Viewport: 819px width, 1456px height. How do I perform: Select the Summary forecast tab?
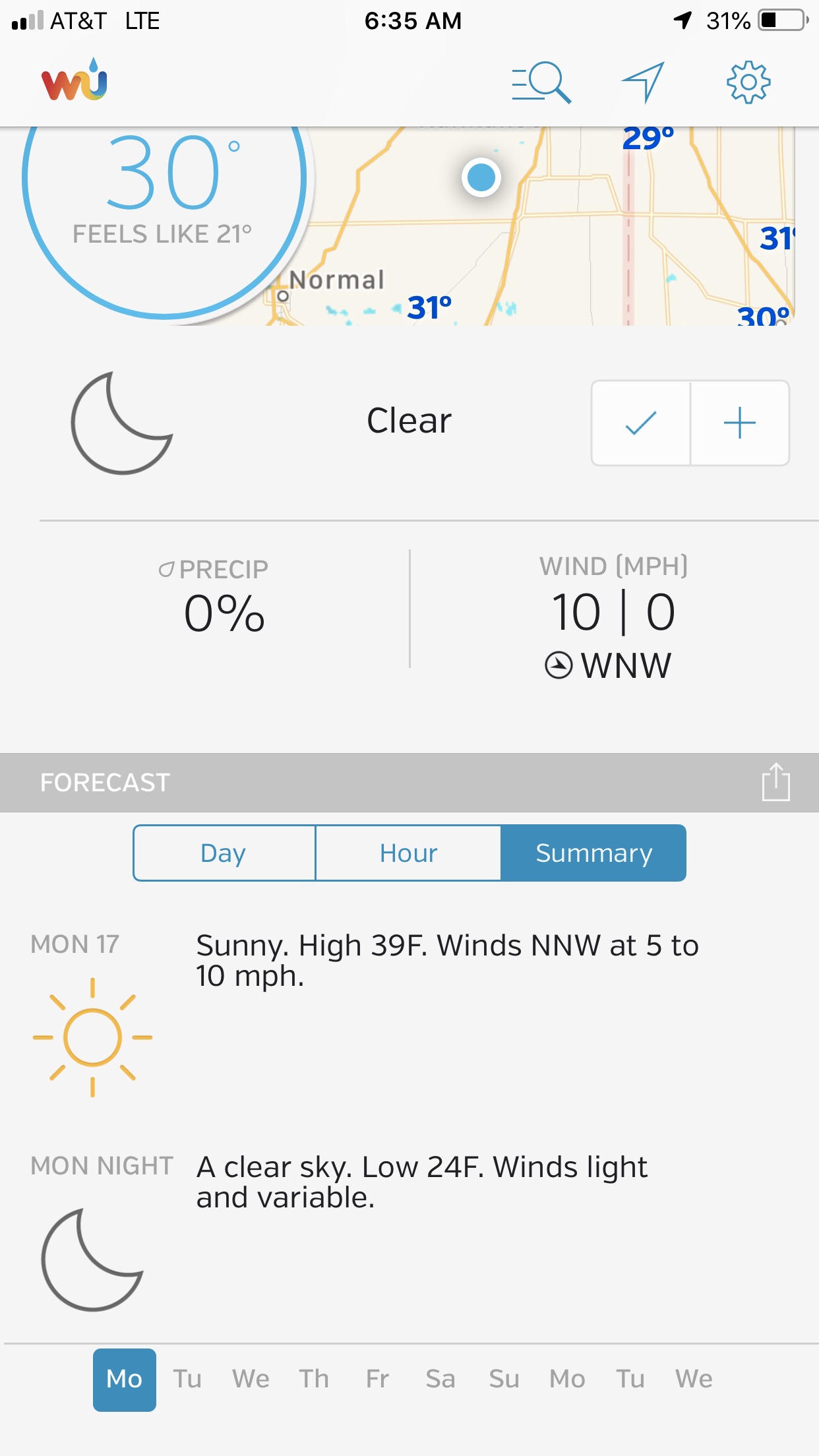593,853
